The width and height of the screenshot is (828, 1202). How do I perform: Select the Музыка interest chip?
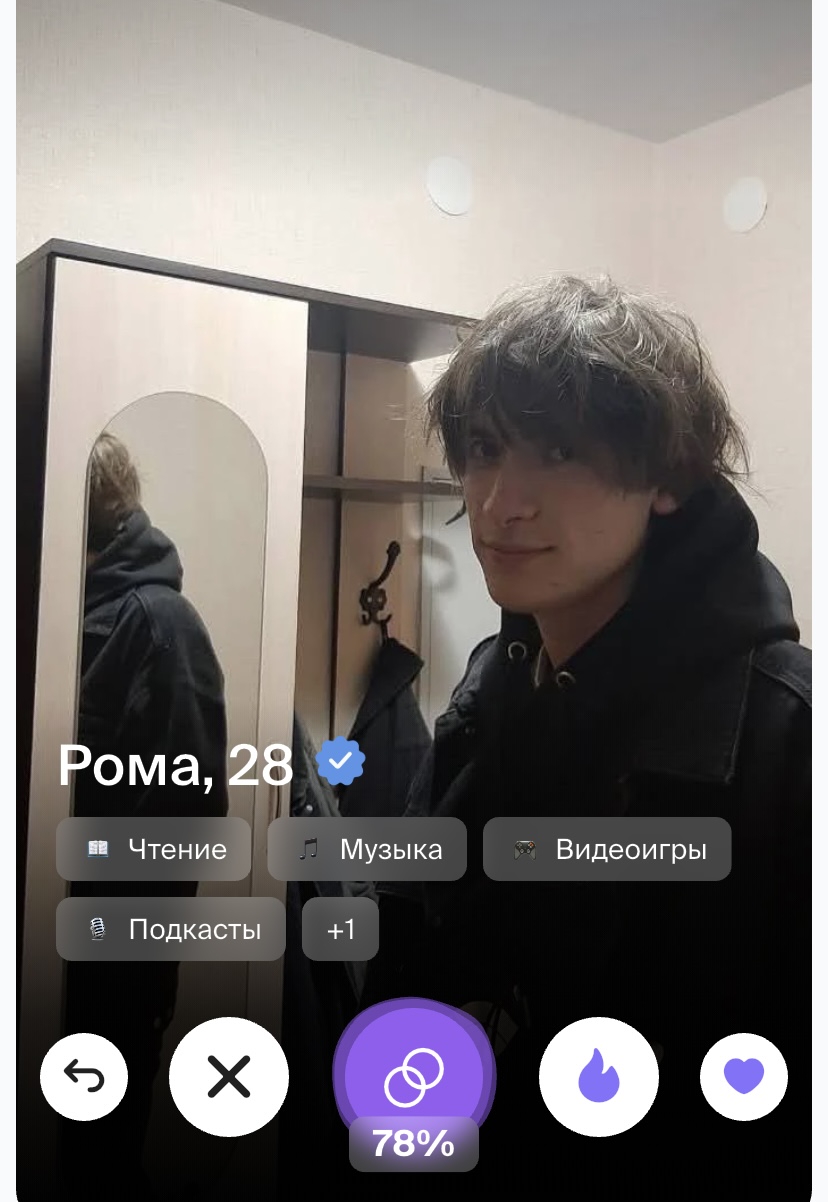point(367,849)
